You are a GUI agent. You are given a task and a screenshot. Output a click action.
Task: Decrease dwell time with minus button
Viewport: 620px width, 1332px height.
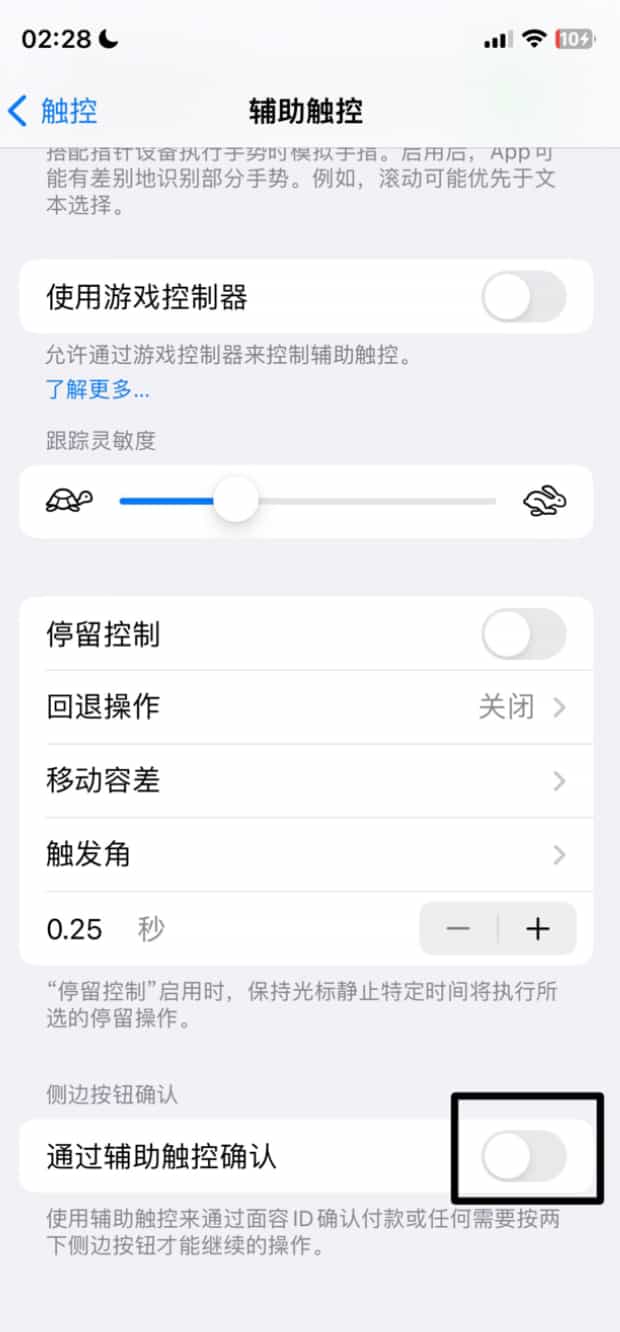[x=459, y=929]
